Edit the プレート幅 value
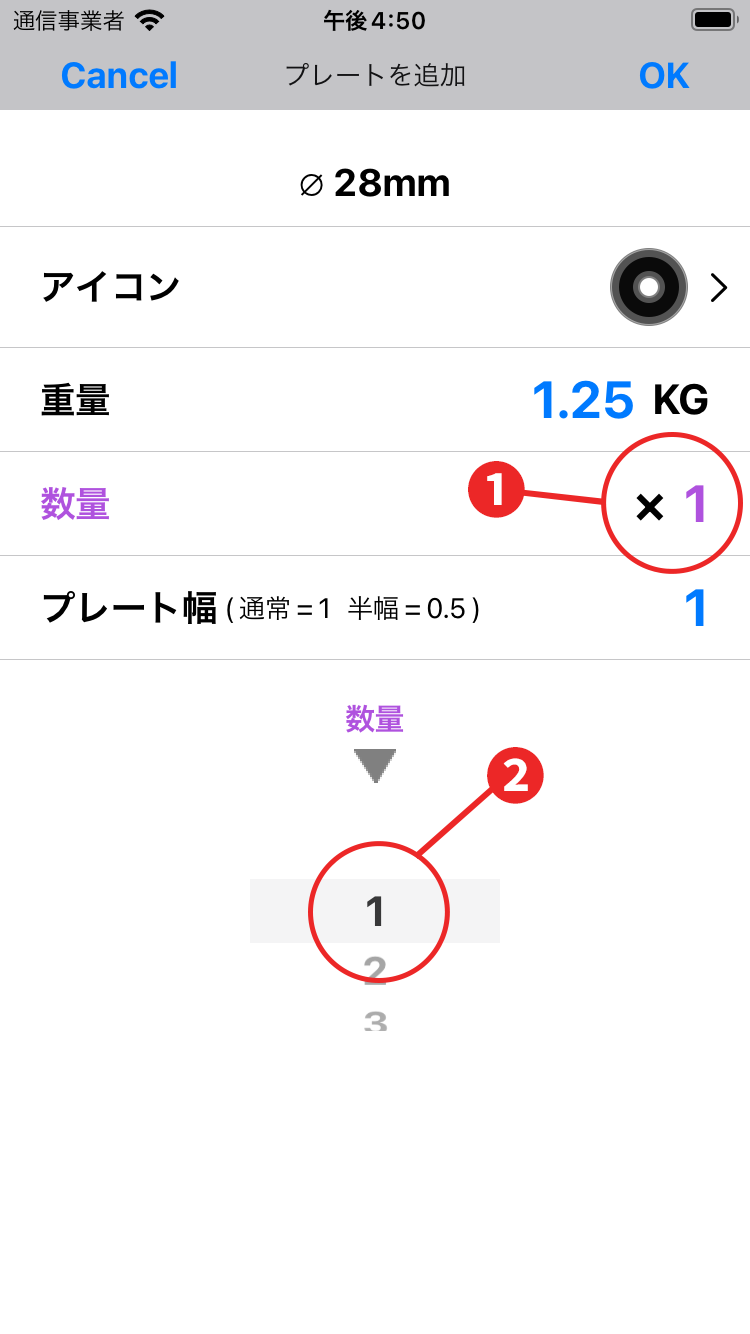 coord(695,608)
